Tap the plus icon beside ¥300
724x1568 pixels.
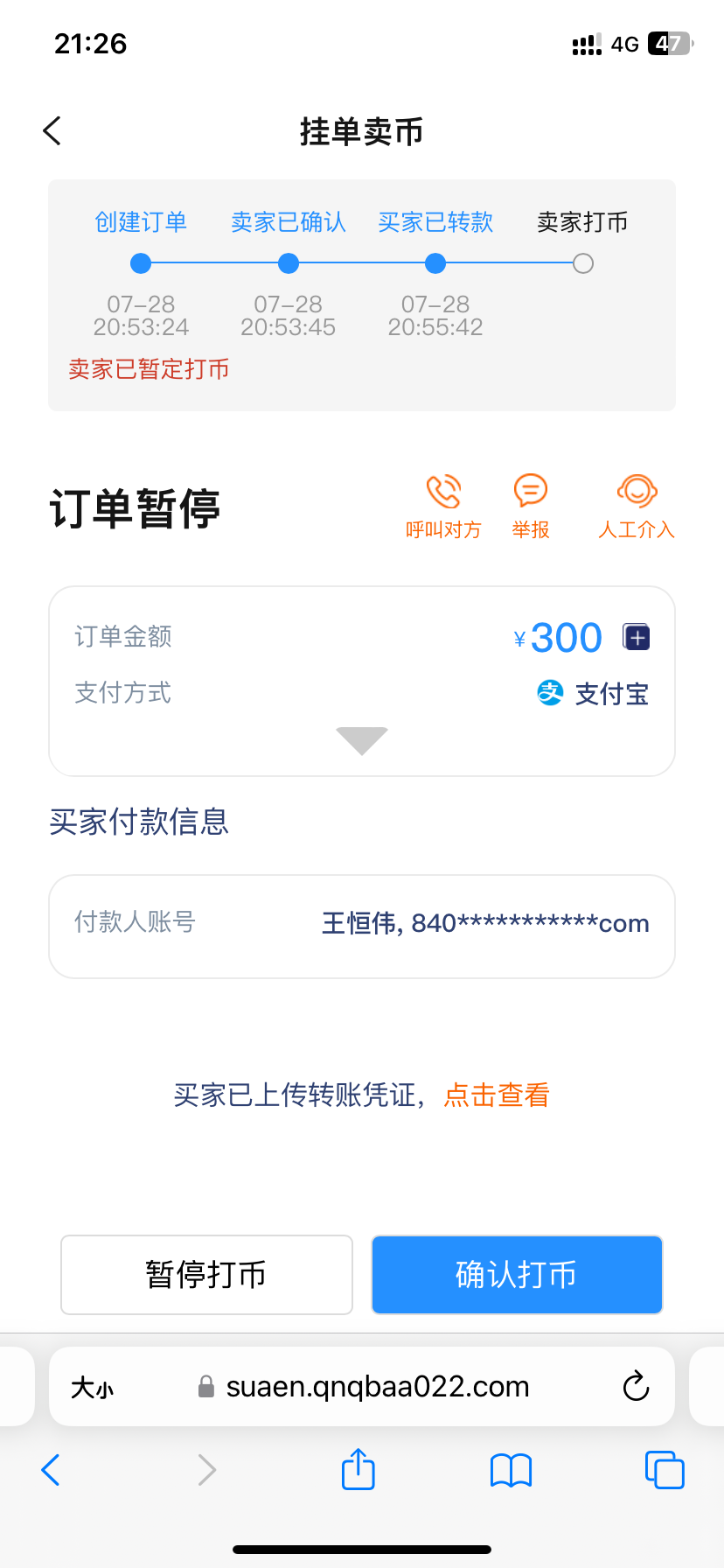tap(636, 637)
